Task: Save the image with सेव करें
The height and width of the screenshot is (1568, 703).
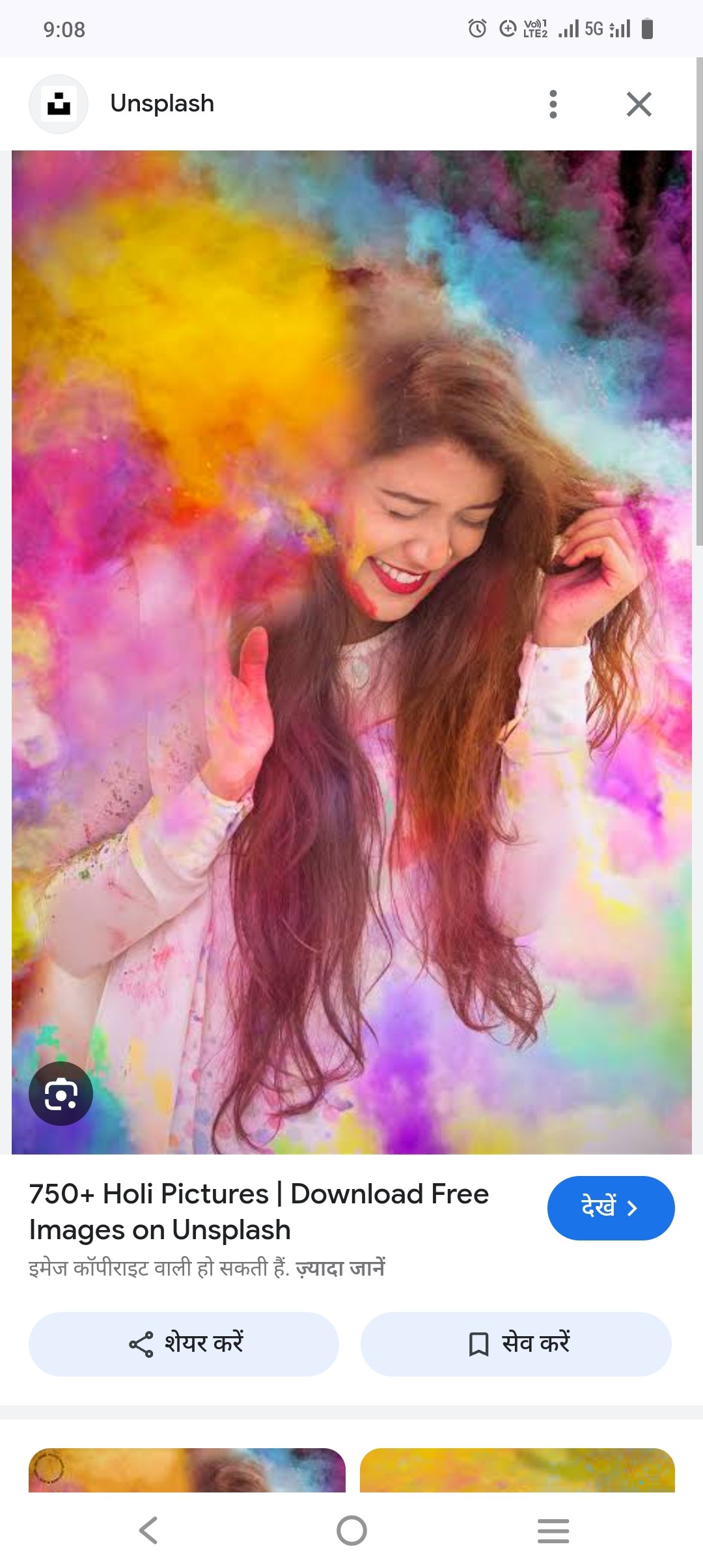Action: pos(516,1344)
